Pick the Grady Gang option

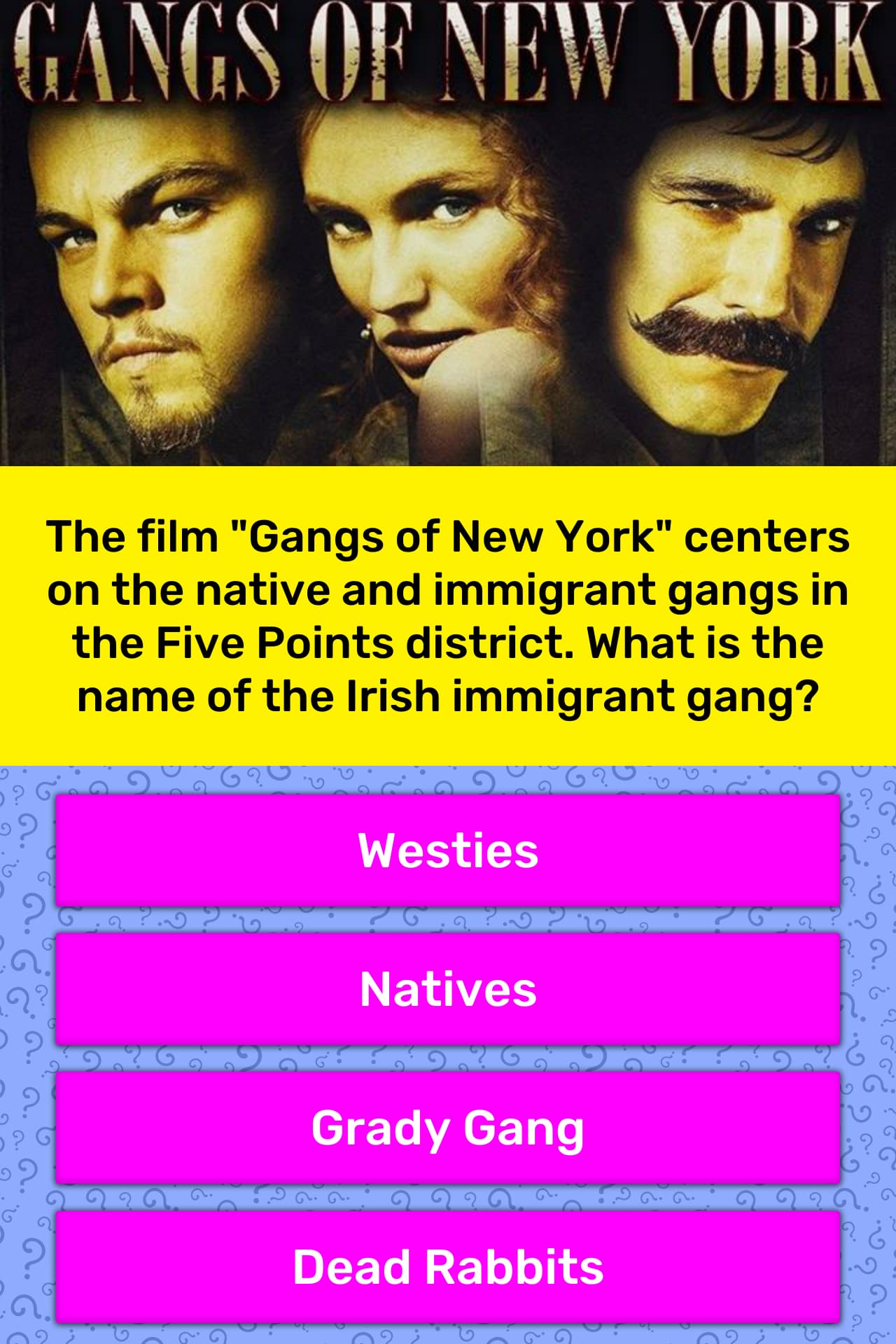(x=448, y=1128)
